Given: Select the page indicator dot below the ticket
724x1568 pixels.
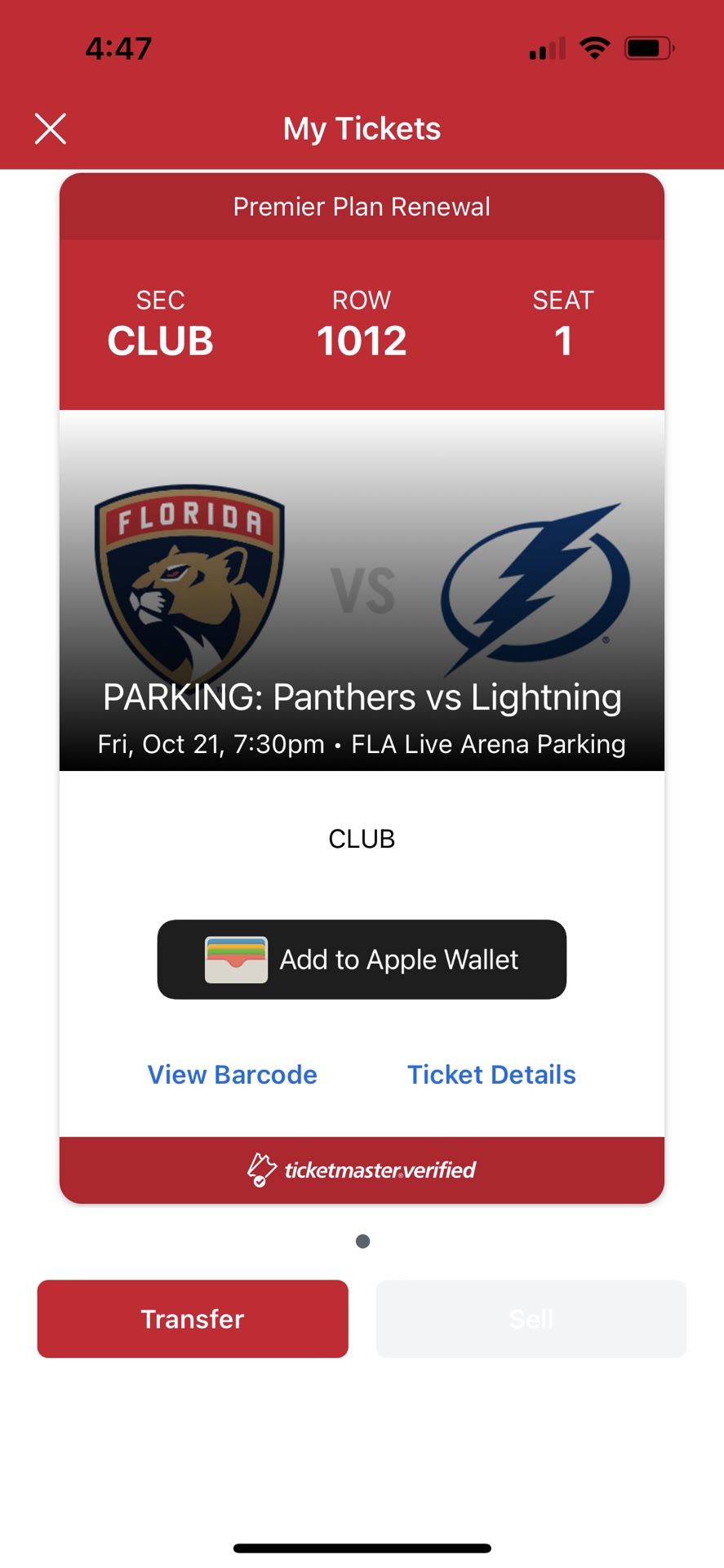Looking at the screenshot, I should [x=362, y=1241].
